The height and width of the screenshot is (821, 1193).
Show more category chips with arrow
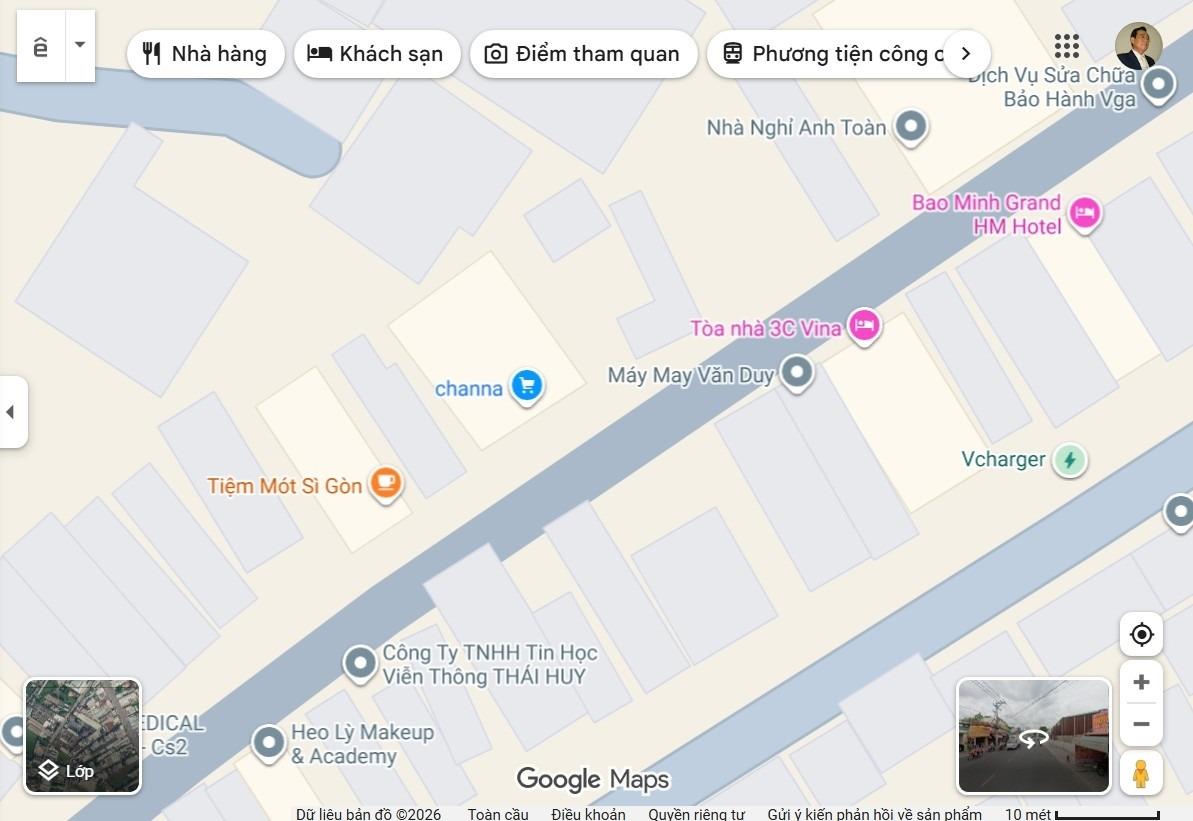(966, 54)
